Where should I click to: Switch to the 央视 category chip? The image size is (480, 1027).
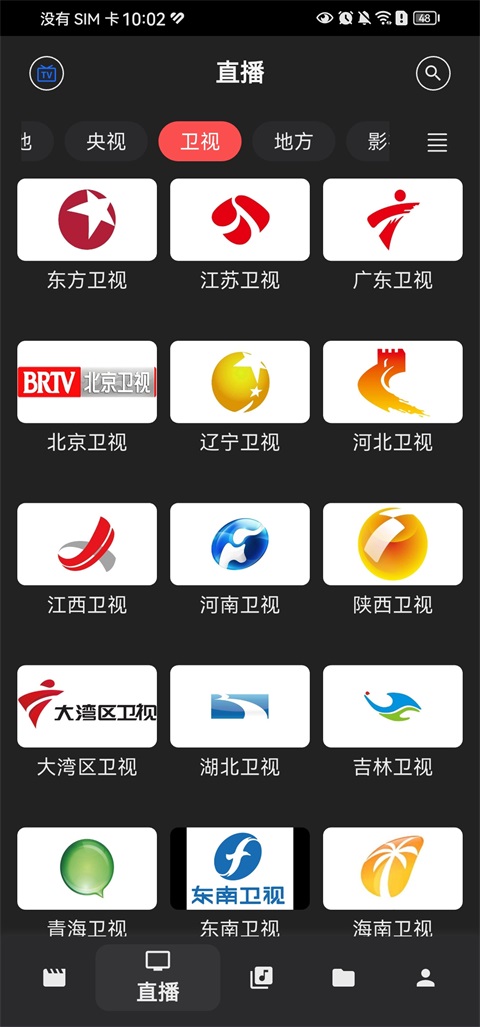pyautogui.click(x=106, y=141)
